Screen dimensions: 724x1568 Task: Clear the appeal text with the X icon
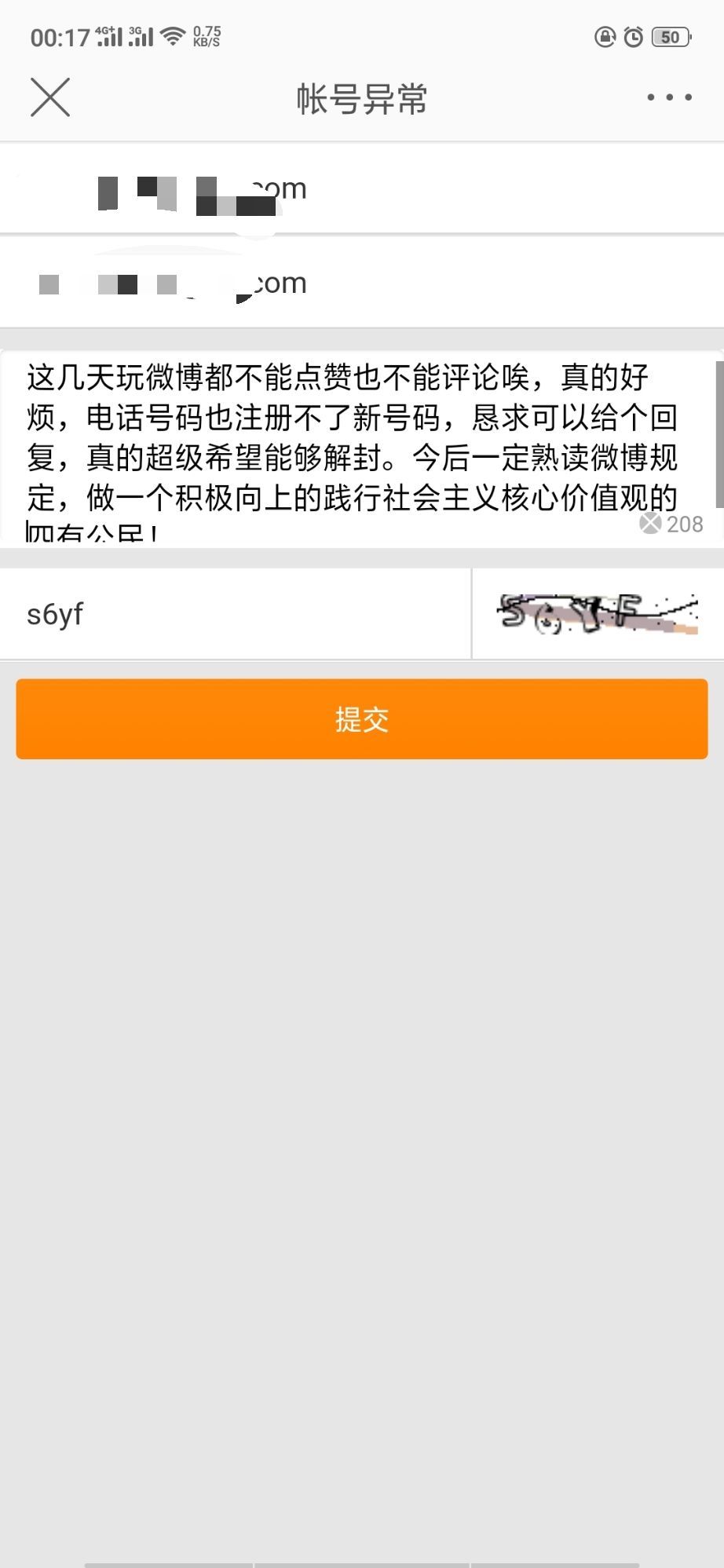[650, 523]
